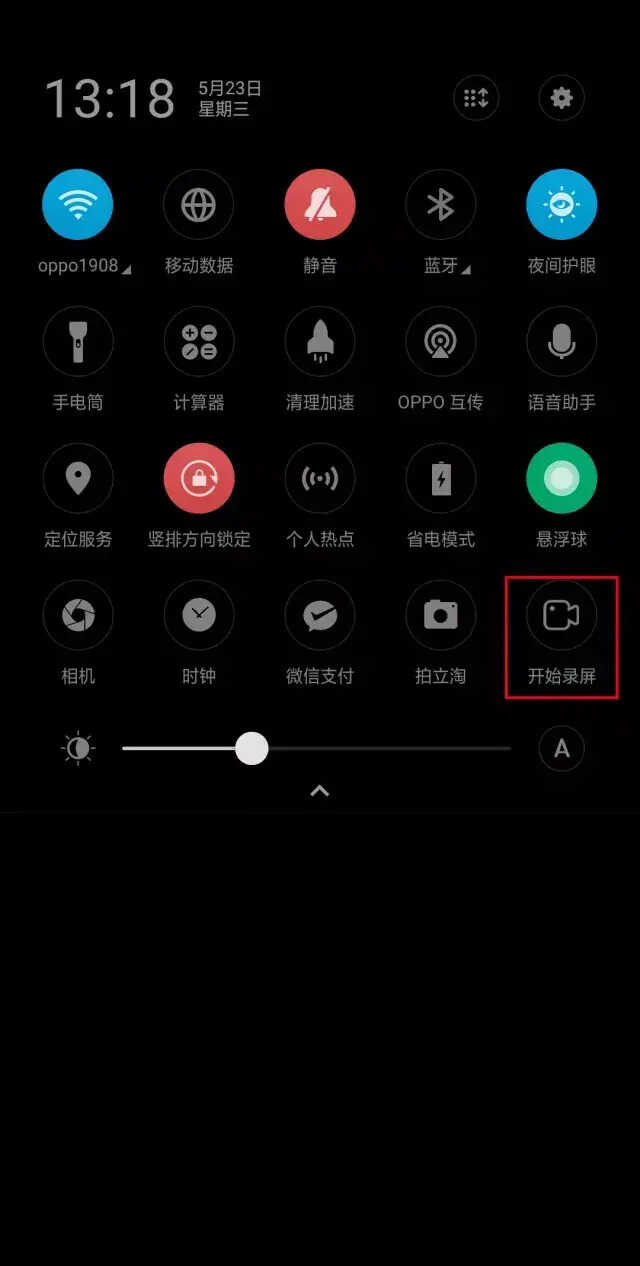Turn on 个人热点 personal hotspot
Image resolution: width=640 pixels, height=1266 pixels.
[x=320, y=479]
